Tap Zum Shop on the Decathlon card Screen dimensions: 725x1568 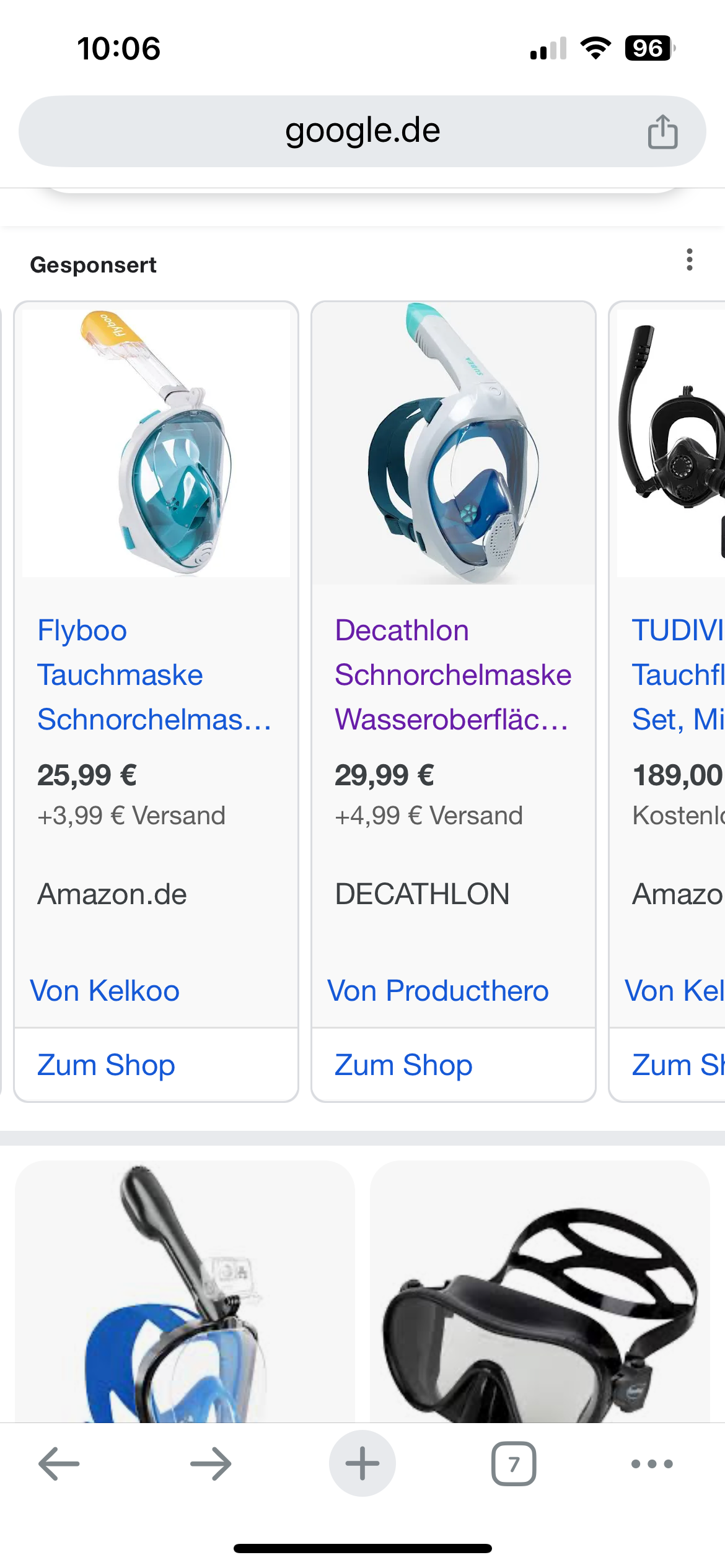pyautogui.click(x=403, y=1065)
